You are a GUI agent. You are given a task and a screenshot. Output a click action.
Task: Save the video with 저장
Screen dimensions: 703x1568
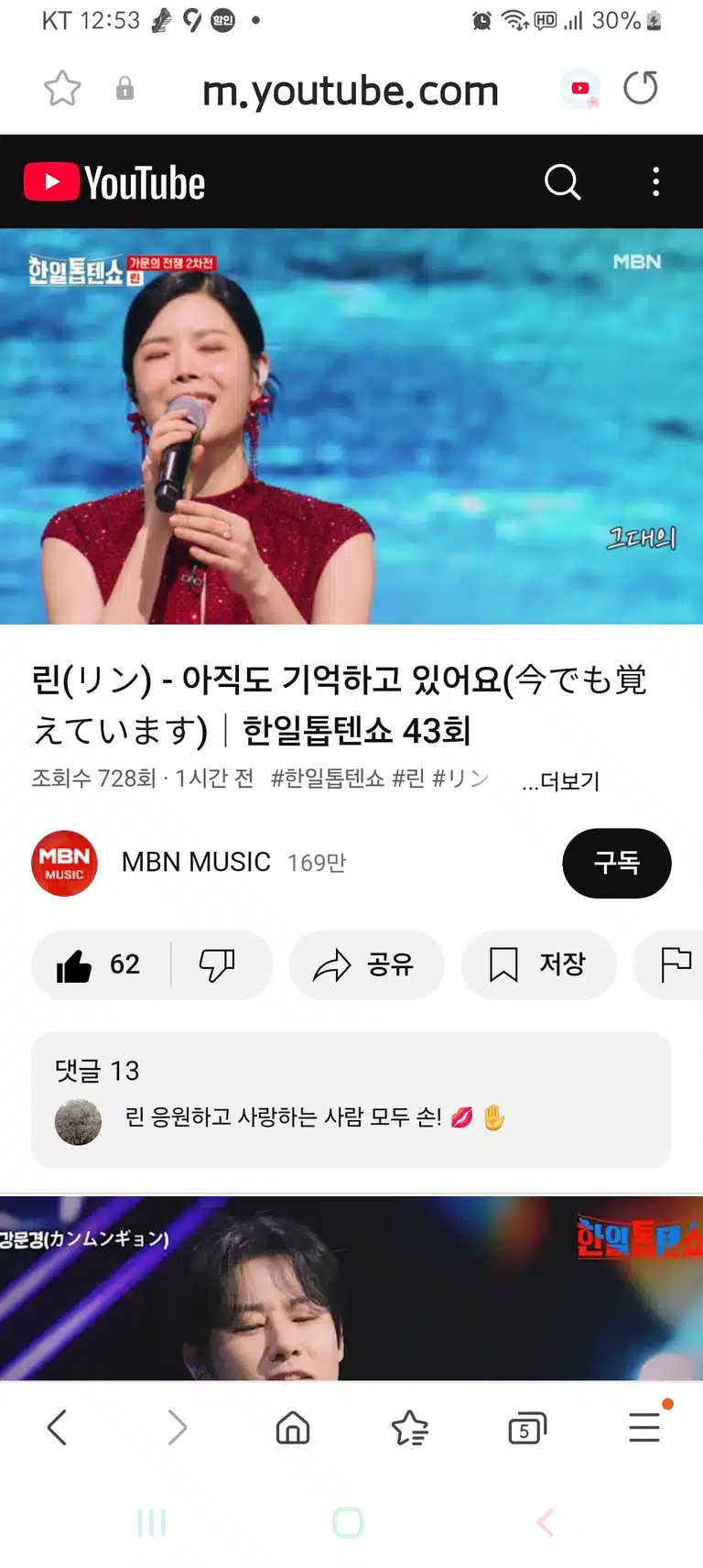point(538,964)
